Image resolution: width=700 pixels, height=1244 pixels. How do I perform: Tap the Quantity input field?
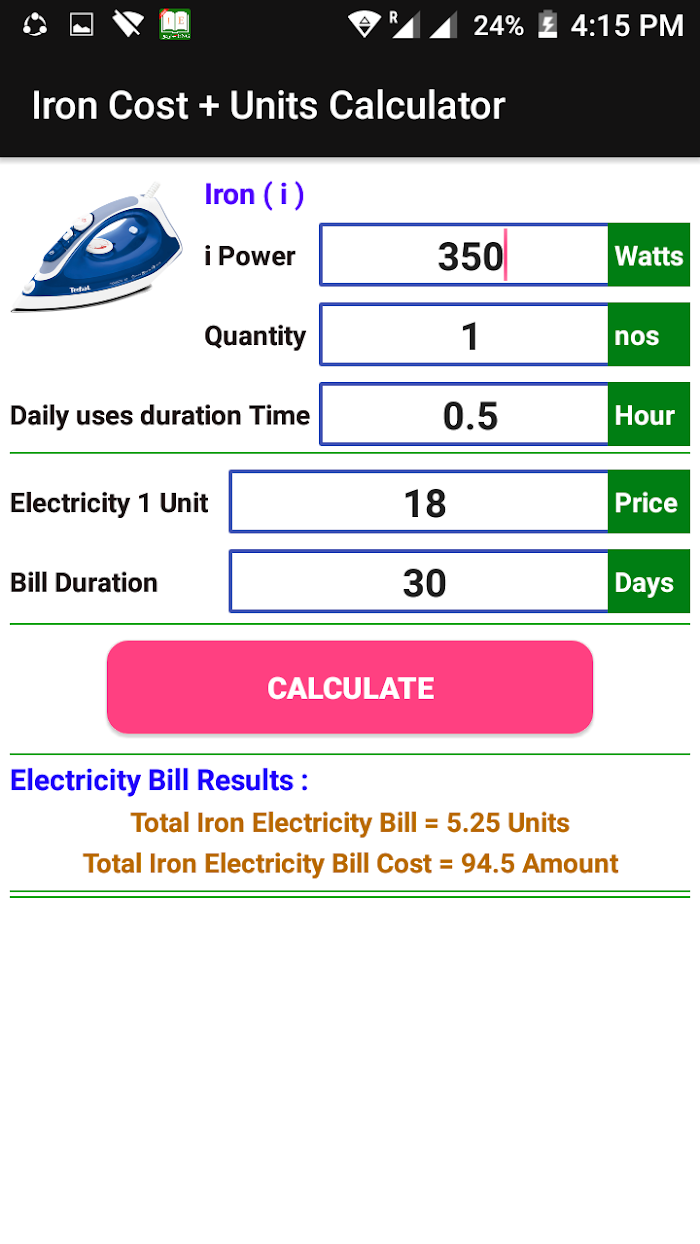(464, 335)
